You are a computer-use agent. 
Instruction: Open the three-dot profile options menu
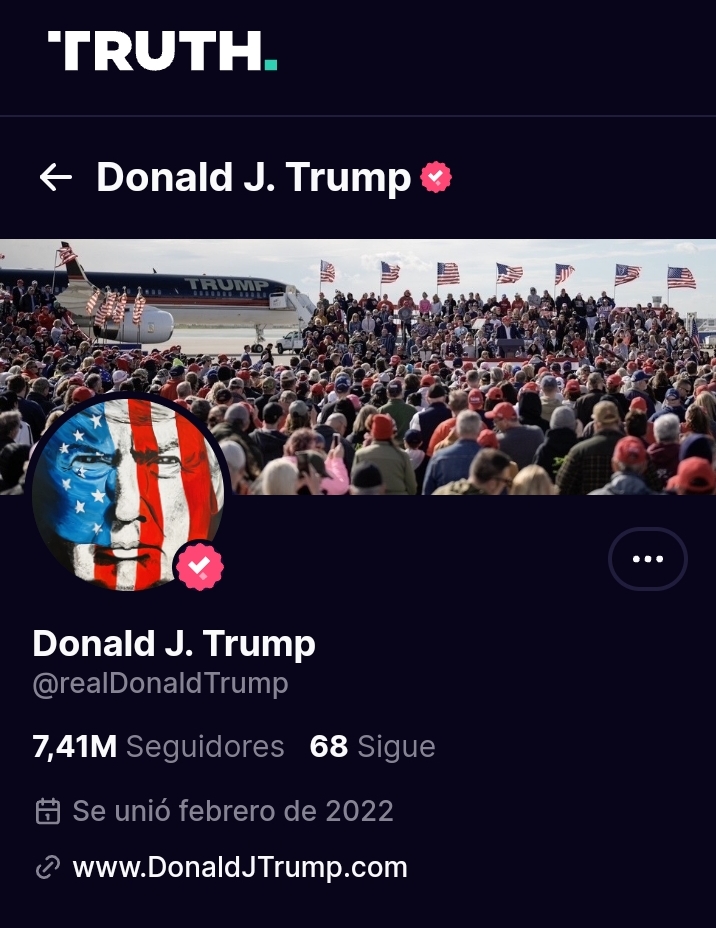tap(647, 559)
